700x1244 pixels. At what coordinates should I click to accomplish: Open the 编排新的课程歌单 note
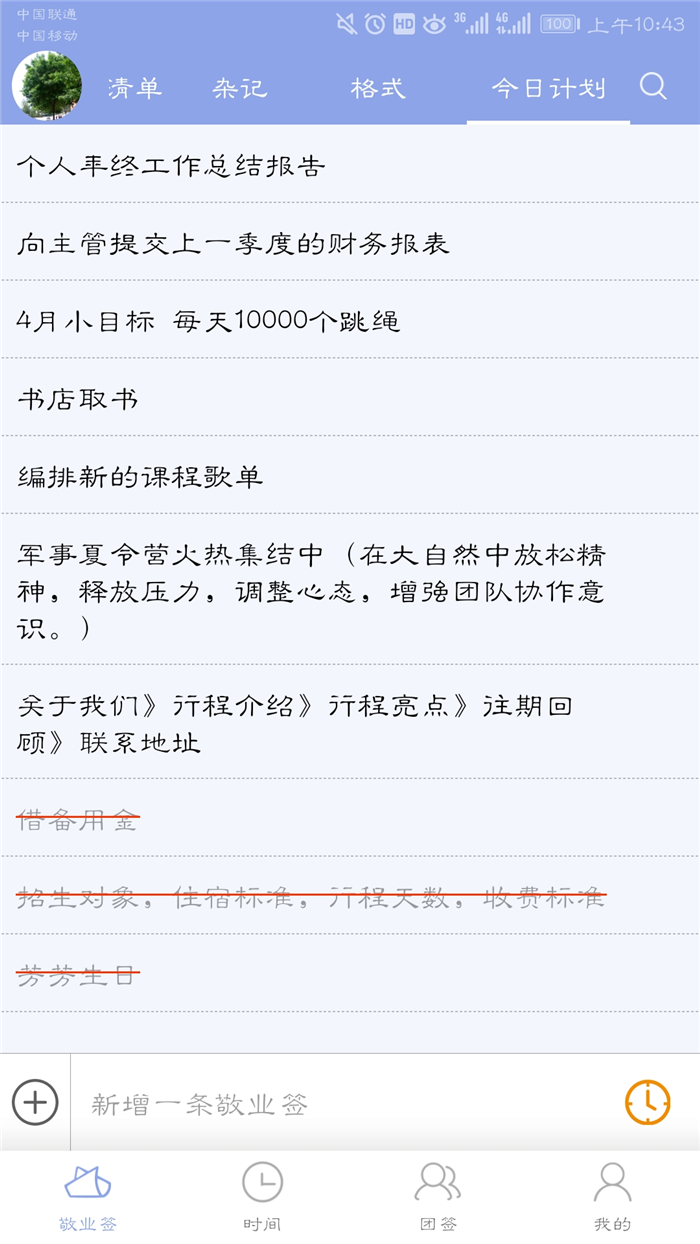(x=350, y=476)
